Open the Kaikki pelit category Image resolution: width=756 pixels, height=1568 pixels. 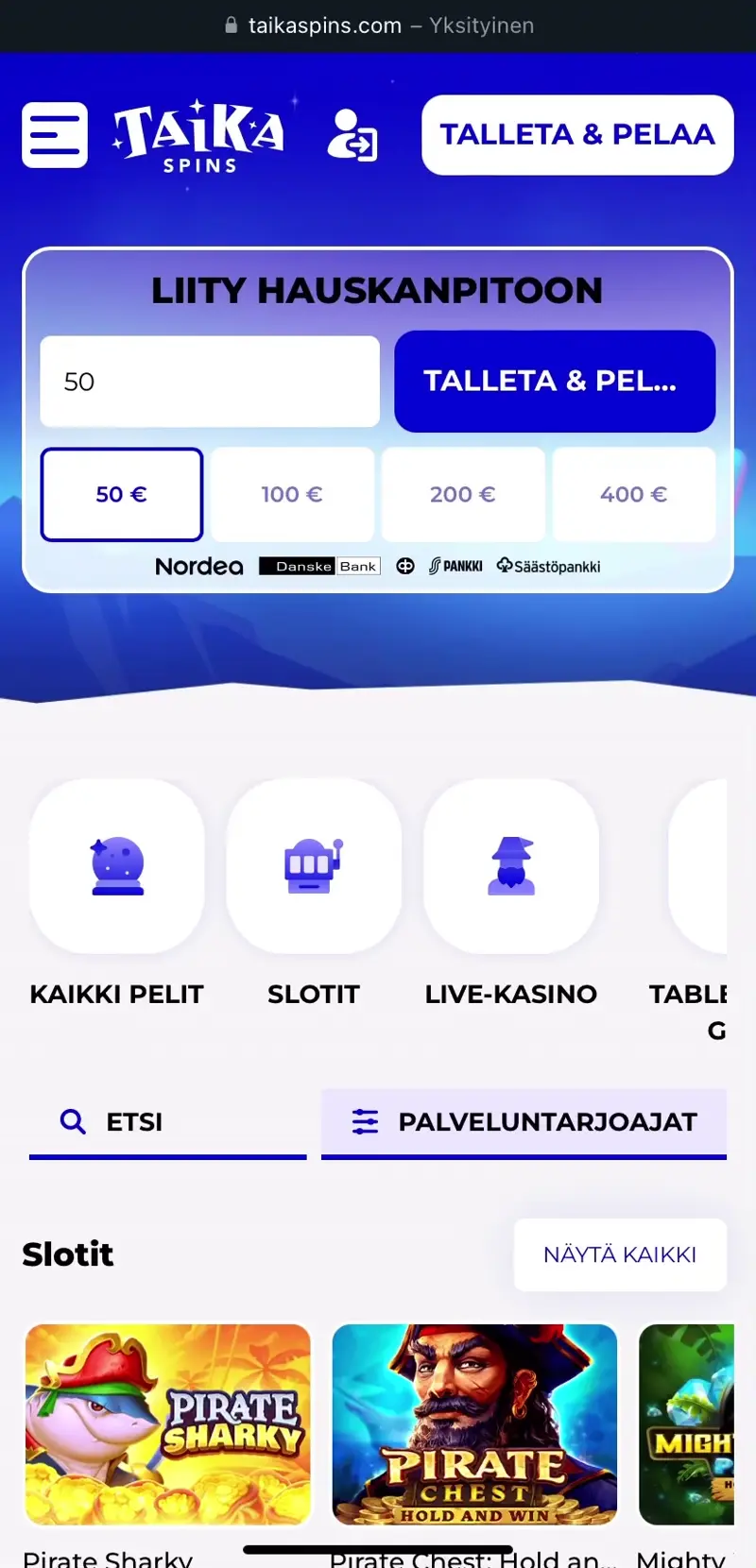click(x=117, y=866)
